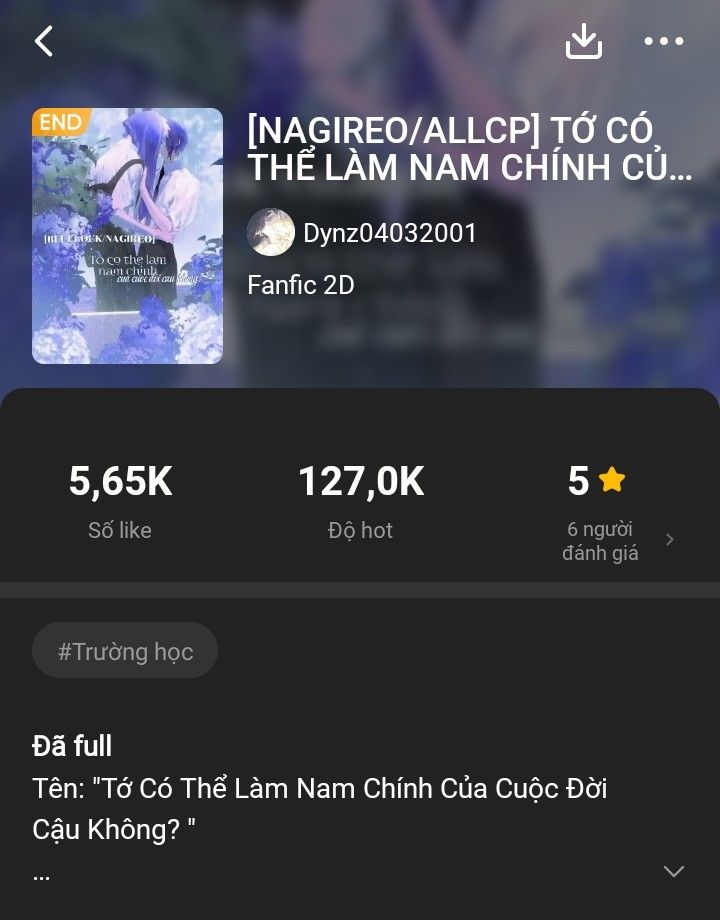Image resolution: width=720 pixels, height=920 pixels.
Task: View the 6 người đánh giá ratings
Action: pos(610,540)
